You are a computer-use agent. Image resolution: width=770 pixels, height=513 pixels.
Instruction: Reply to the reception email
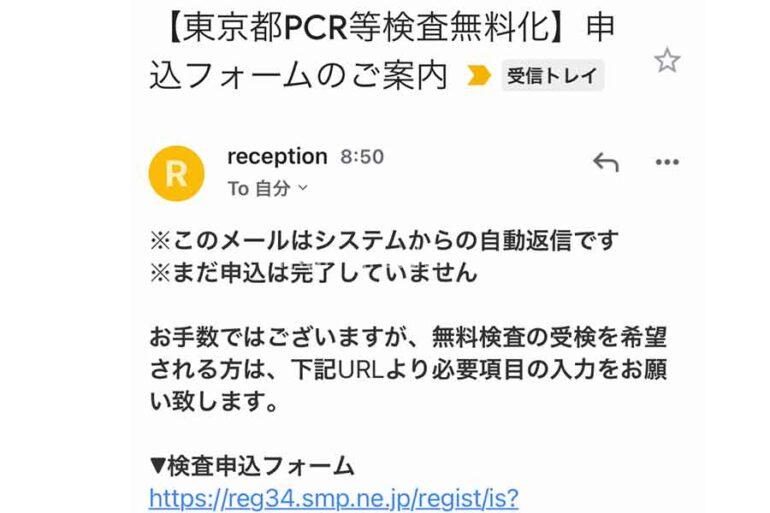point(605,162)
